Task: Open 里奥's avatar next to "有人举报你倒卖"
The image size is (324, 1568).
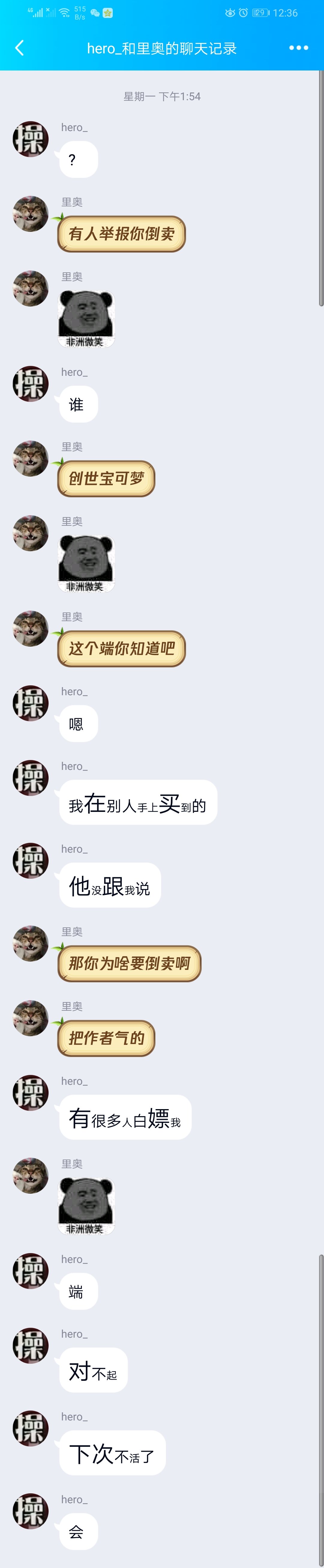Action: click(x=31, y=214)
